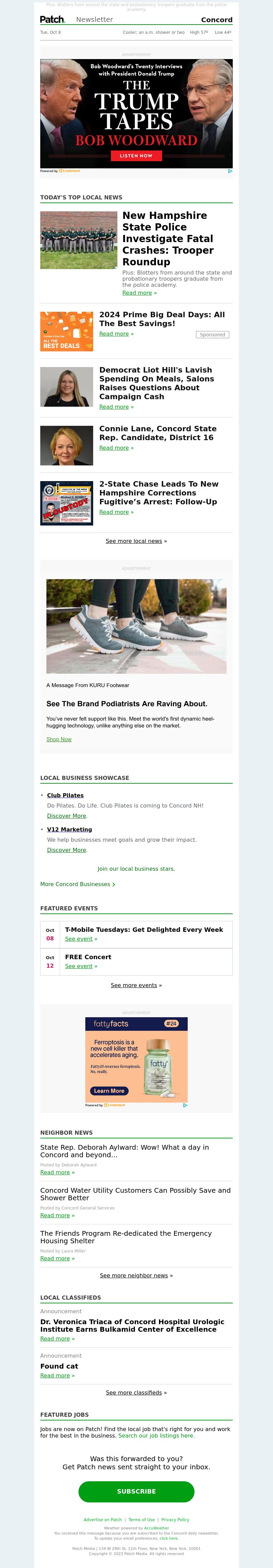Tap Listen Now in Trump Tapes ad

click(136, 156)
